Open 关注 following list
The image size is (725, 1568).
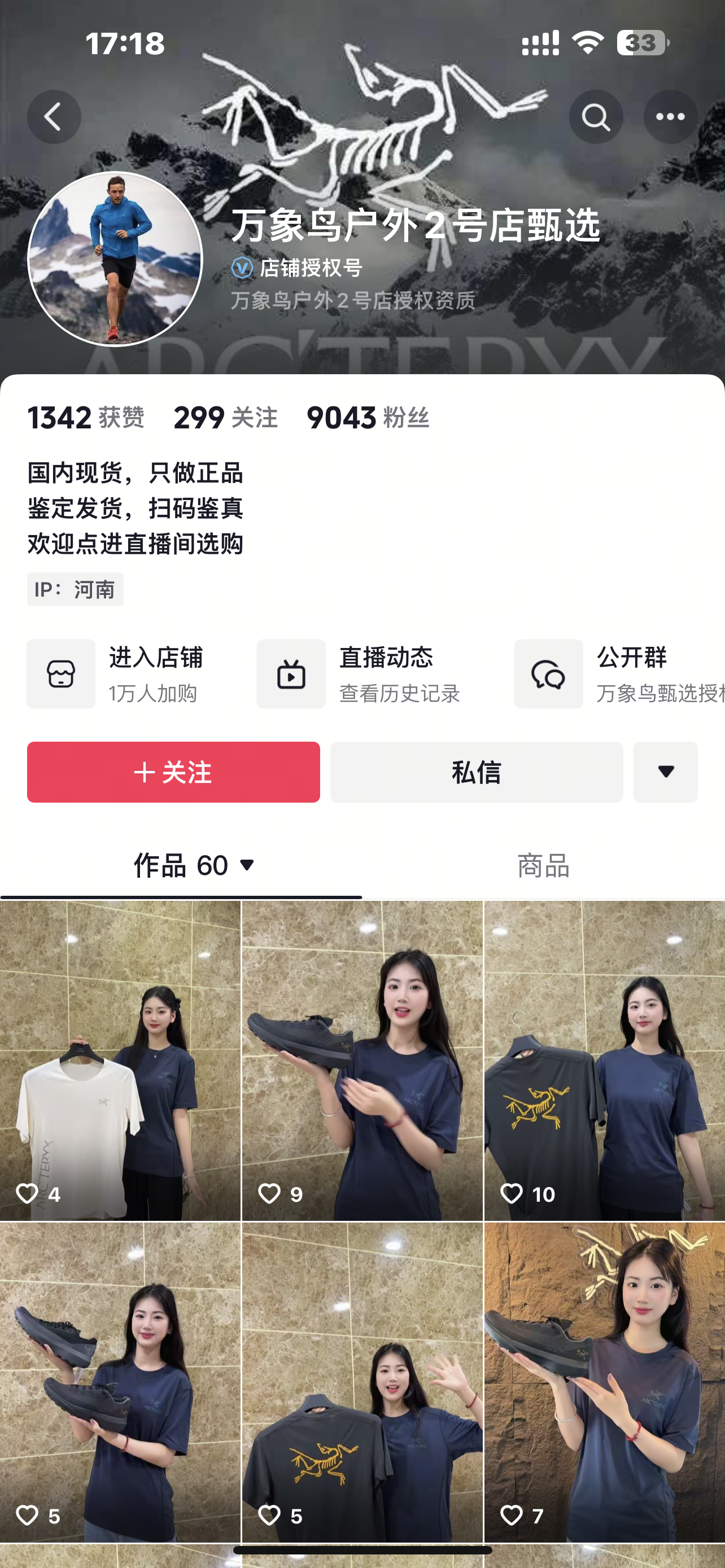tap(225, 418)
